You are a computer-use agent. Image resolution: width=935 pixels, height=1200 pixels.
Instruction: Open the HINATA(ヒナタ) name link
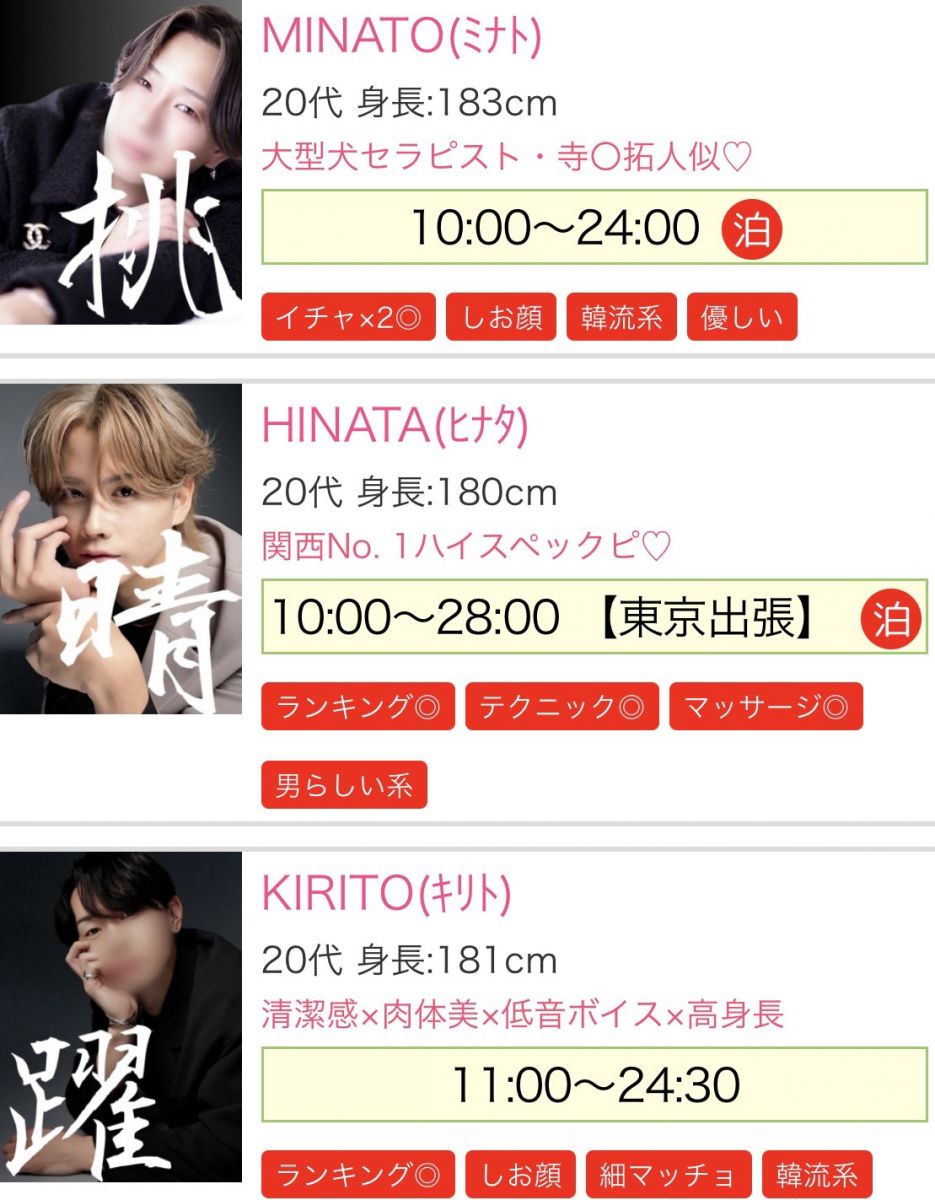coord(394,427)
